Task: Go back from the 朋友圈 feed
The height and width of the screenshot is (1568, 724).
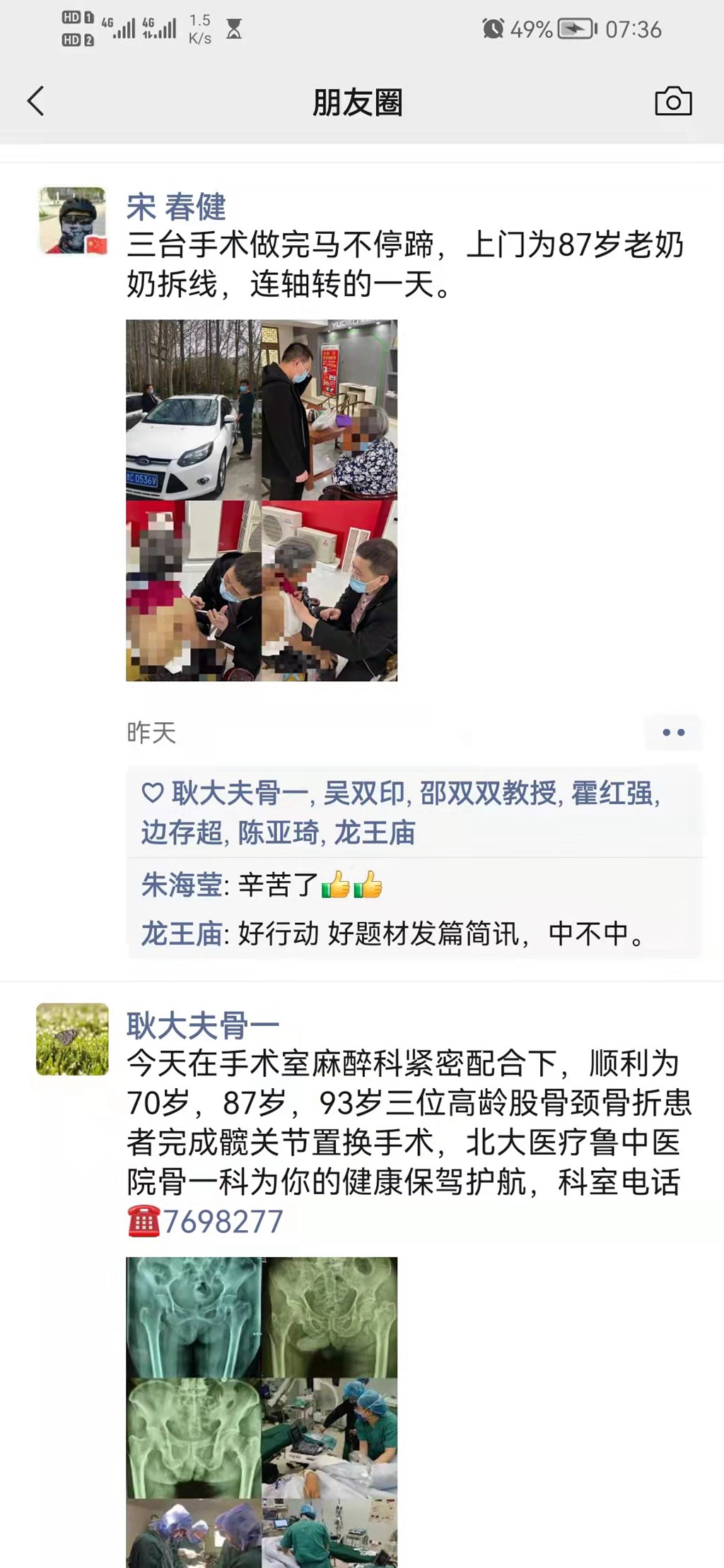Action: click(x=36, y=101)
